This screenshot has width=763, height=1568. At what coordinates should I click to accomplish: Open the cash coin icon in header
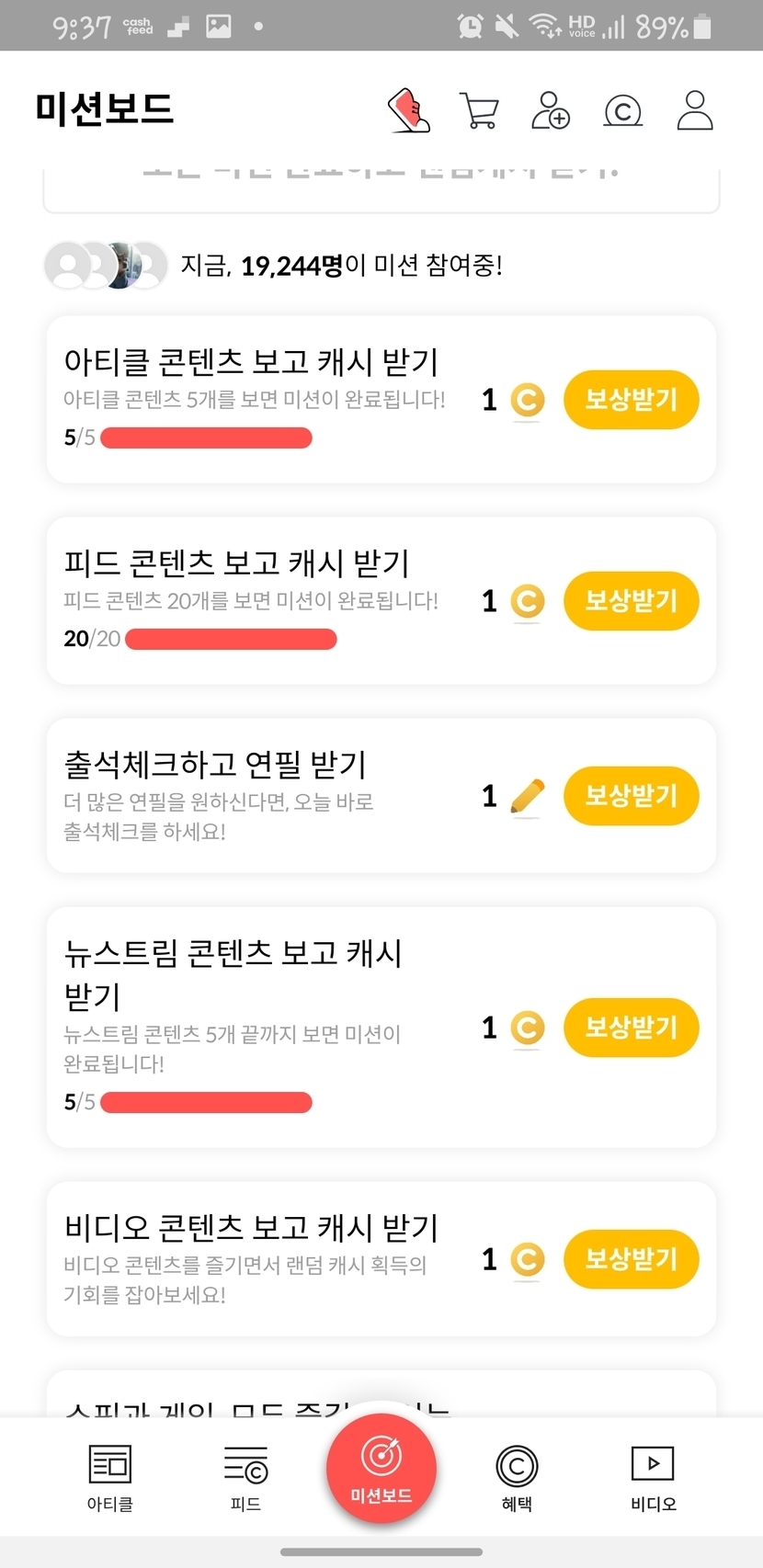pos(622,111)
